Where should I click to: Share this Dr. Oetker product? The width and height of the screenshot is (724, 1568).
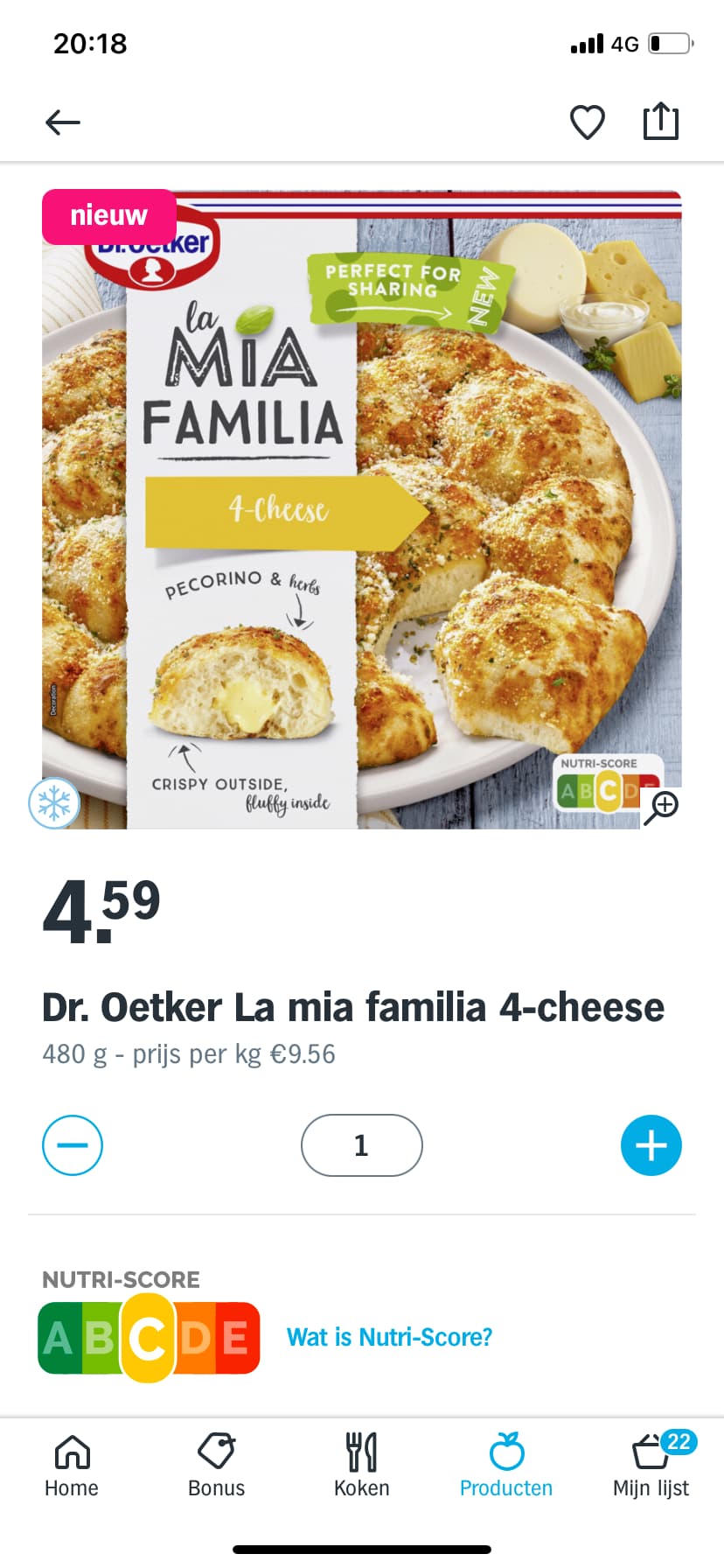661,122
